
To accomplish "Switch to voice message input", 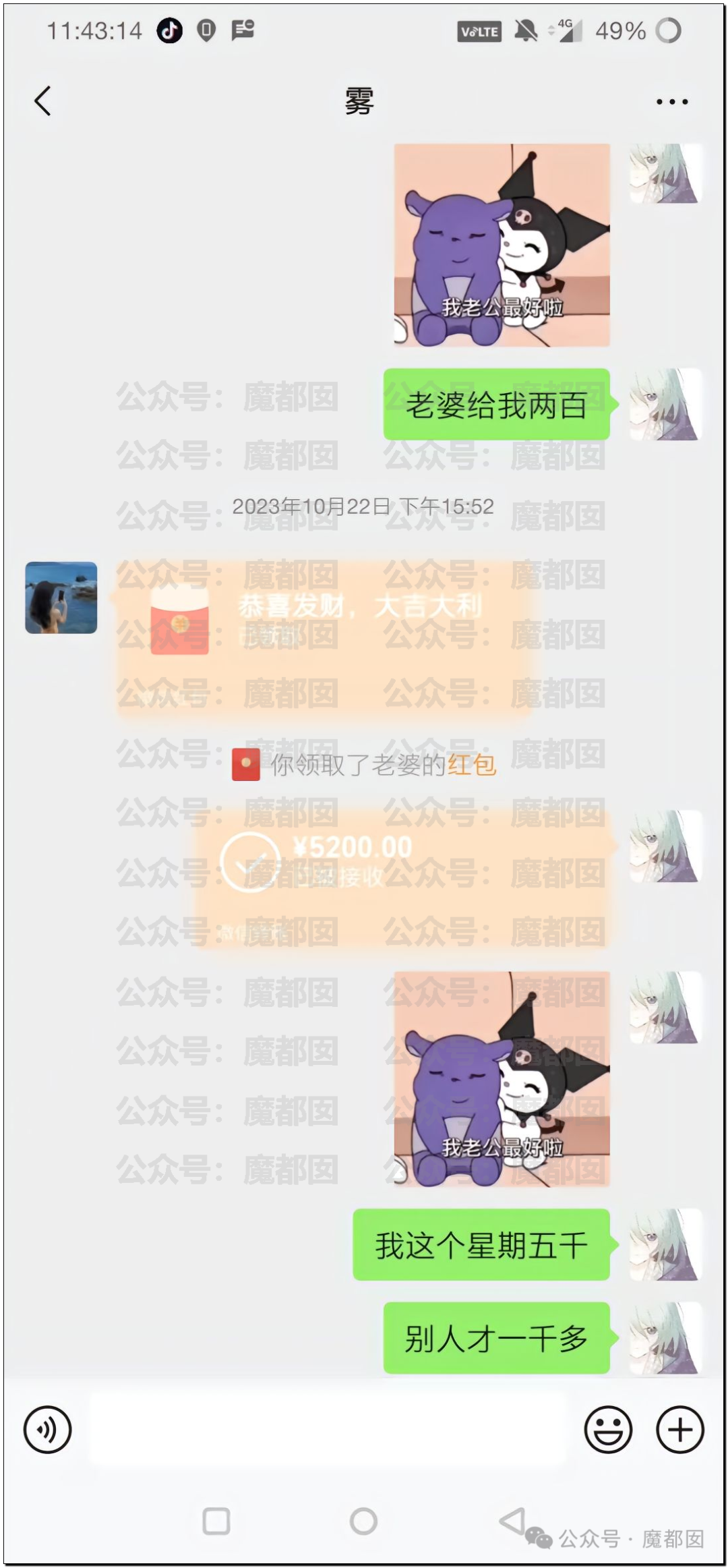I will [47, 1429].
